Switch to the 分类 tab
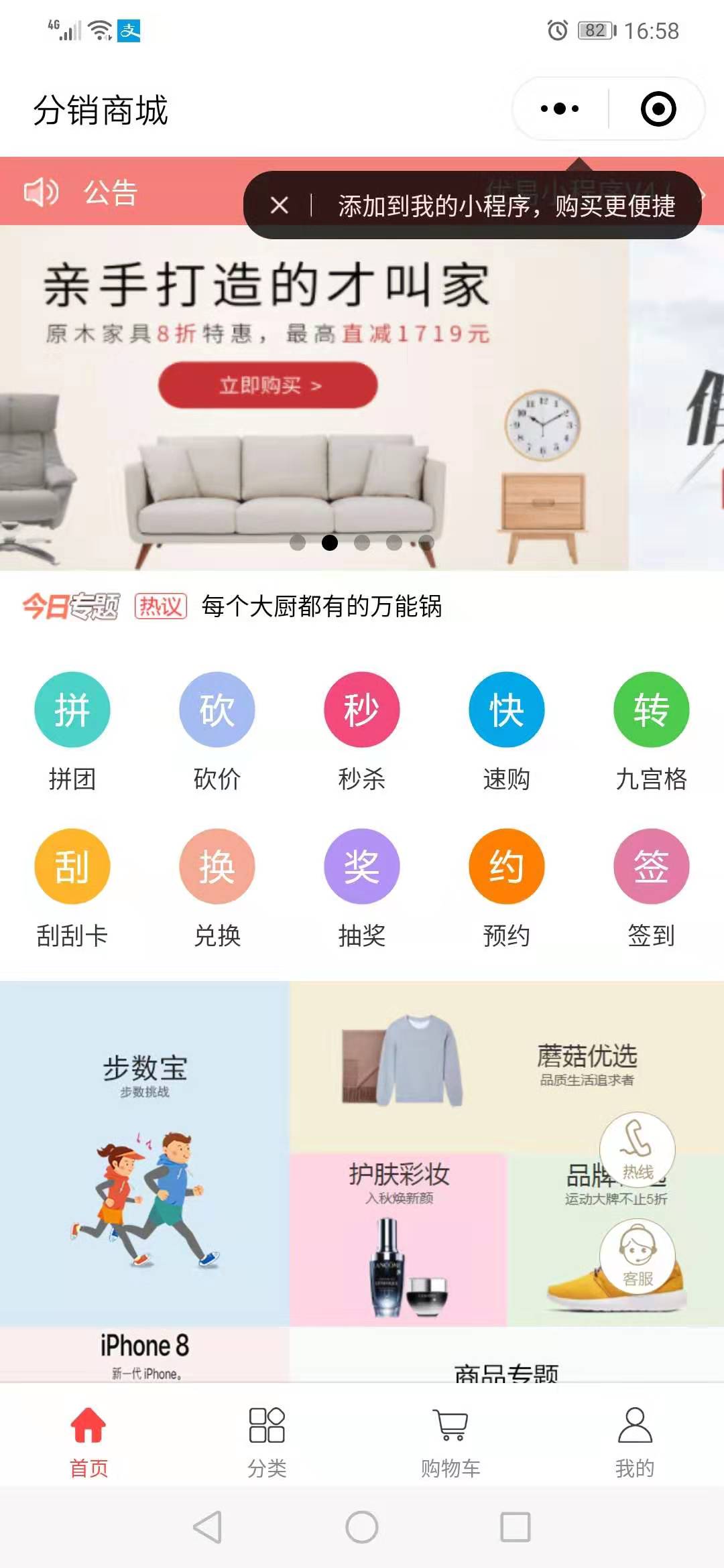 [267, 1437]
